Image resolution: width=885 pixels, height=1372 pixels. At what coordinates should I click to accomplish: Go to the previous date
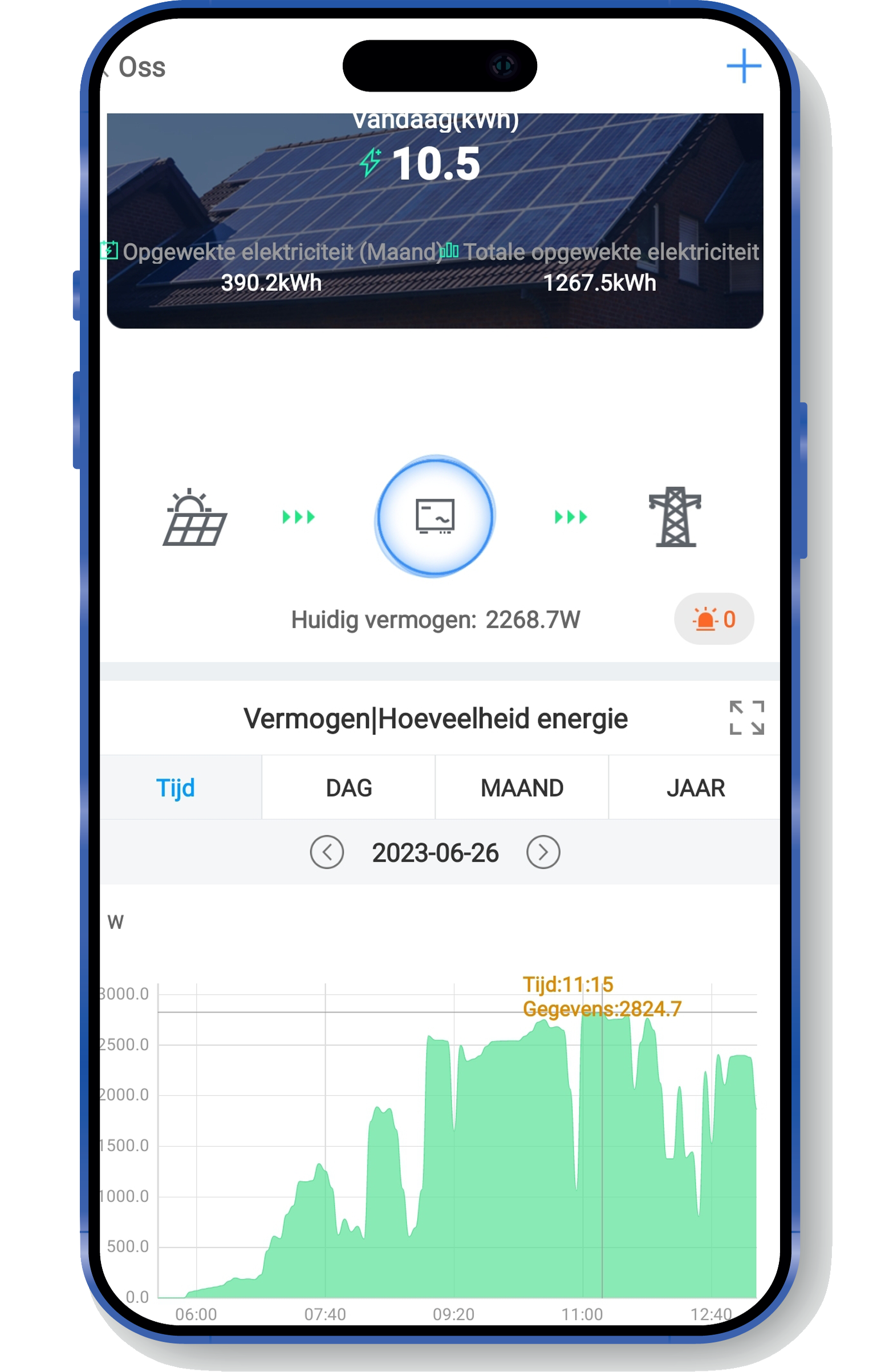pos(326,852)
